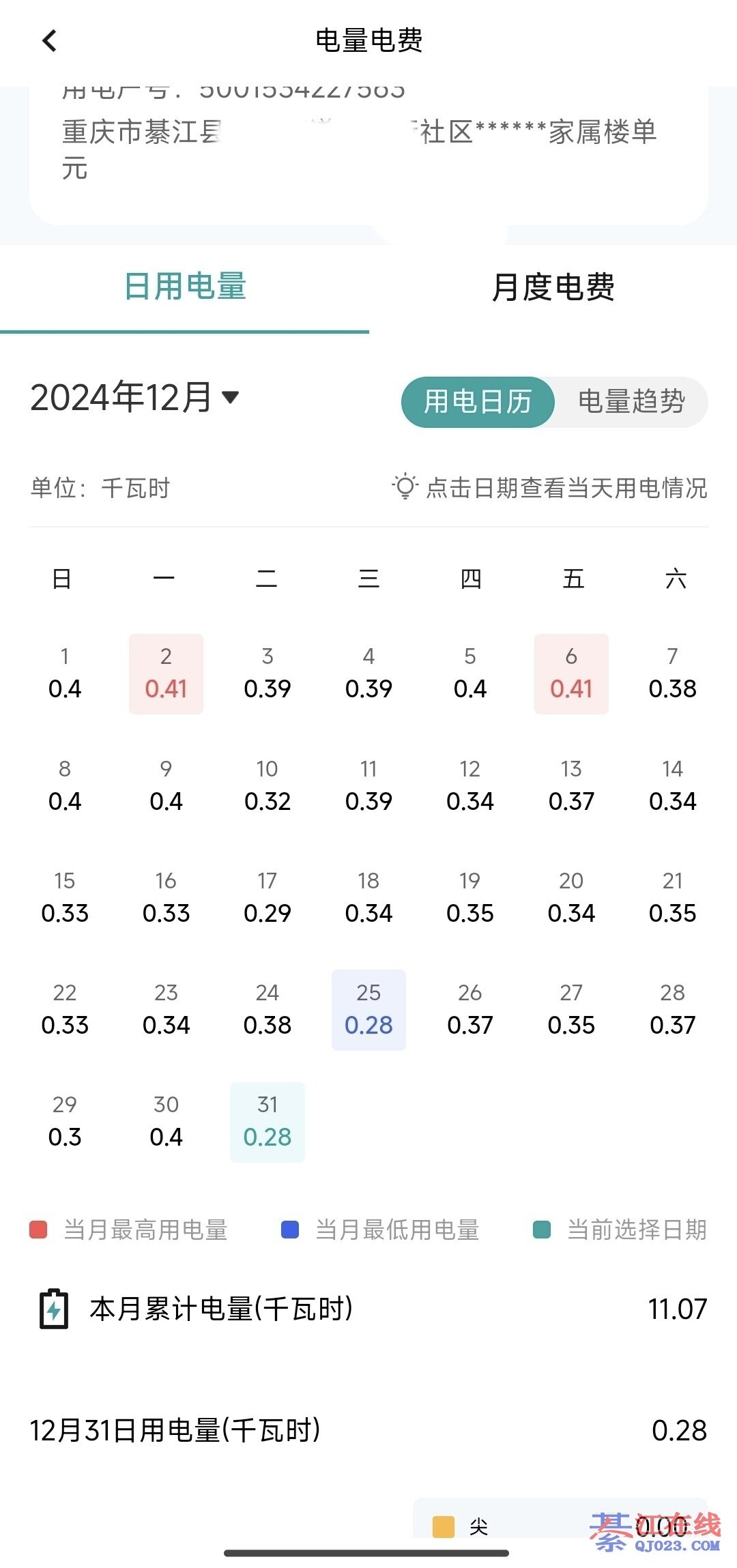Image resolution: width=737 pixels, height=1568 pixels.
Task: Go back from 电量电费 page
Action: pos(50,41)
